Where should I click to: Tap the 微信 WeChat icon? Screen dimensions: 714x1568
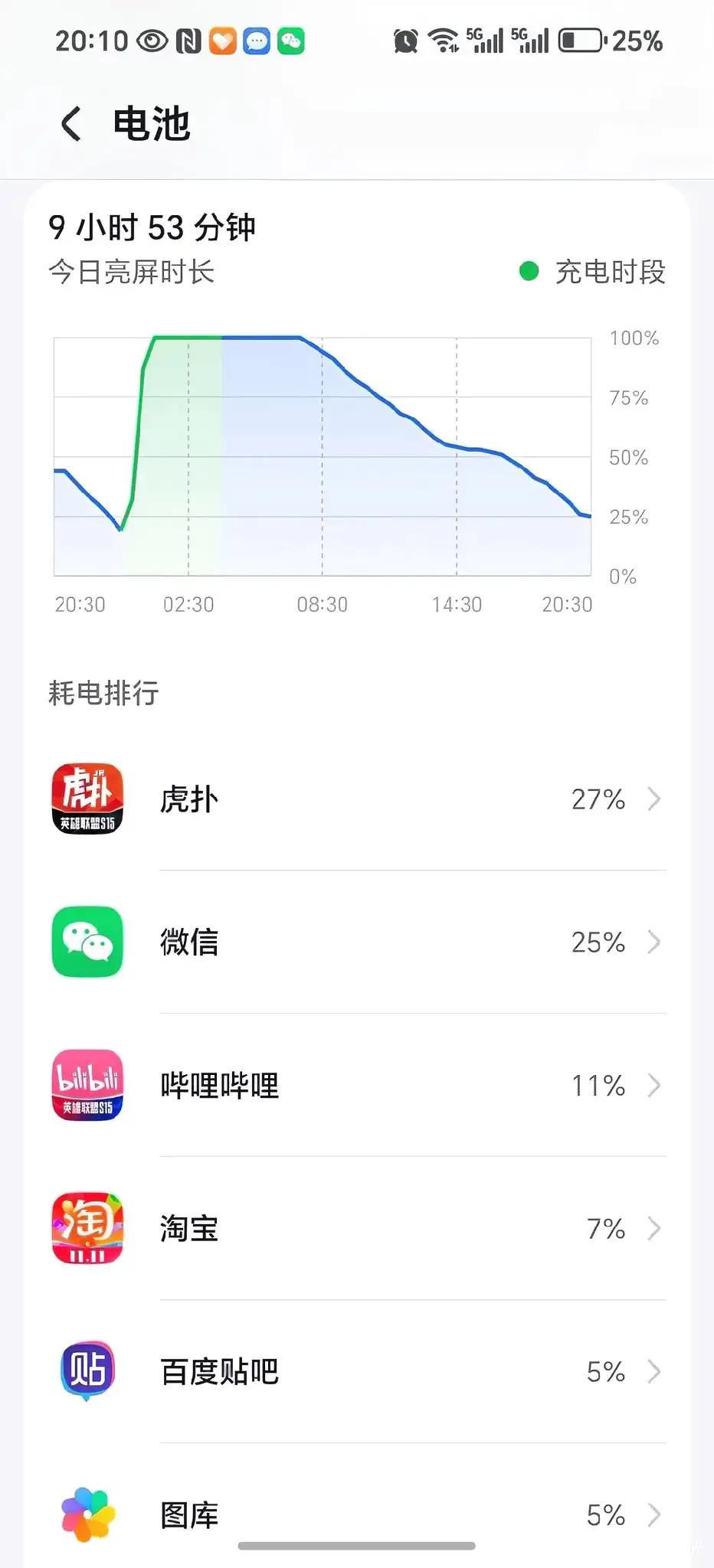87,942
